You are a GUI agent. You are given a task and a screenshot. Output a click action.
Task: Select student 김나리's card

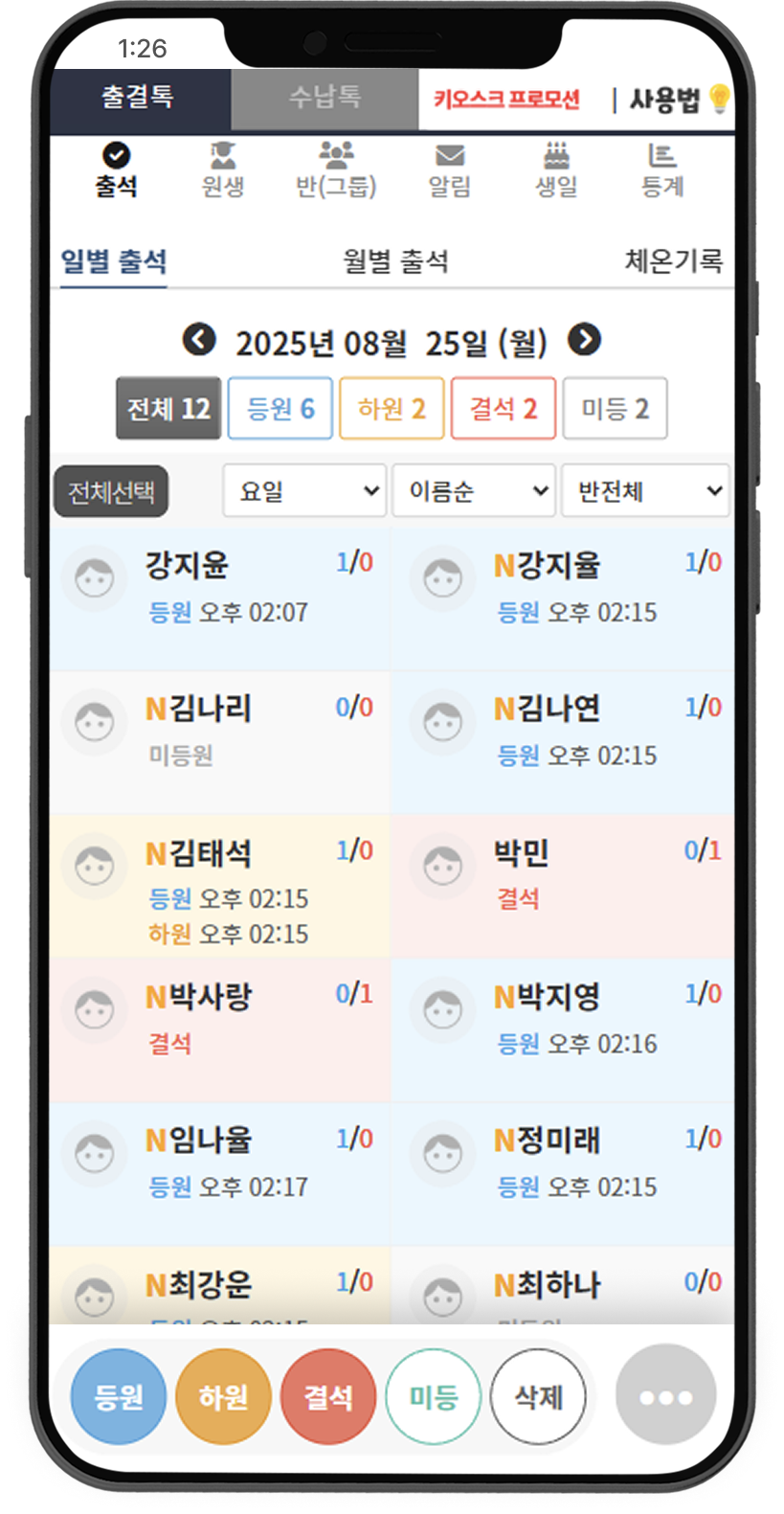tap(220, 742)
